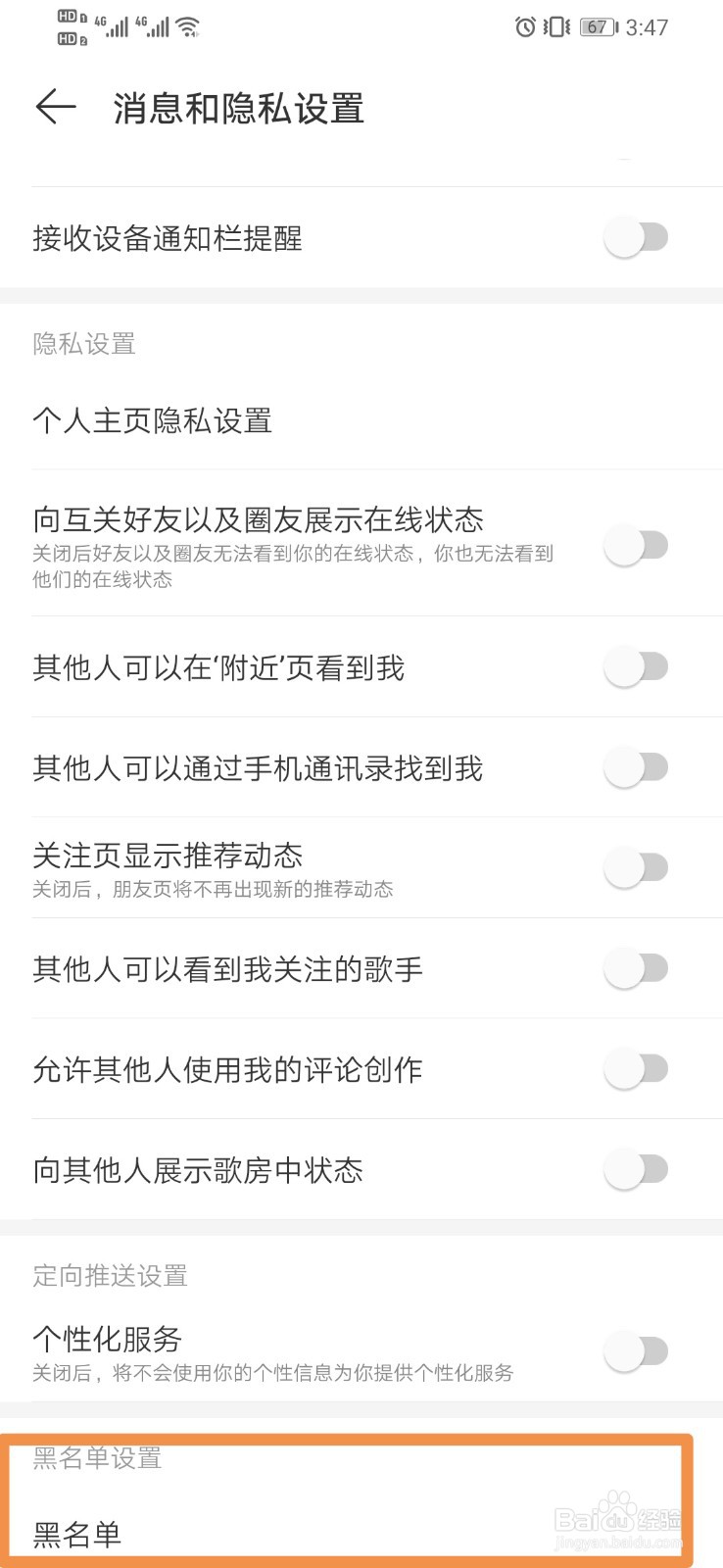Open 个人主页隐私设置
The height and width of the screenshot is (1568, 723).
coord(361,421)
